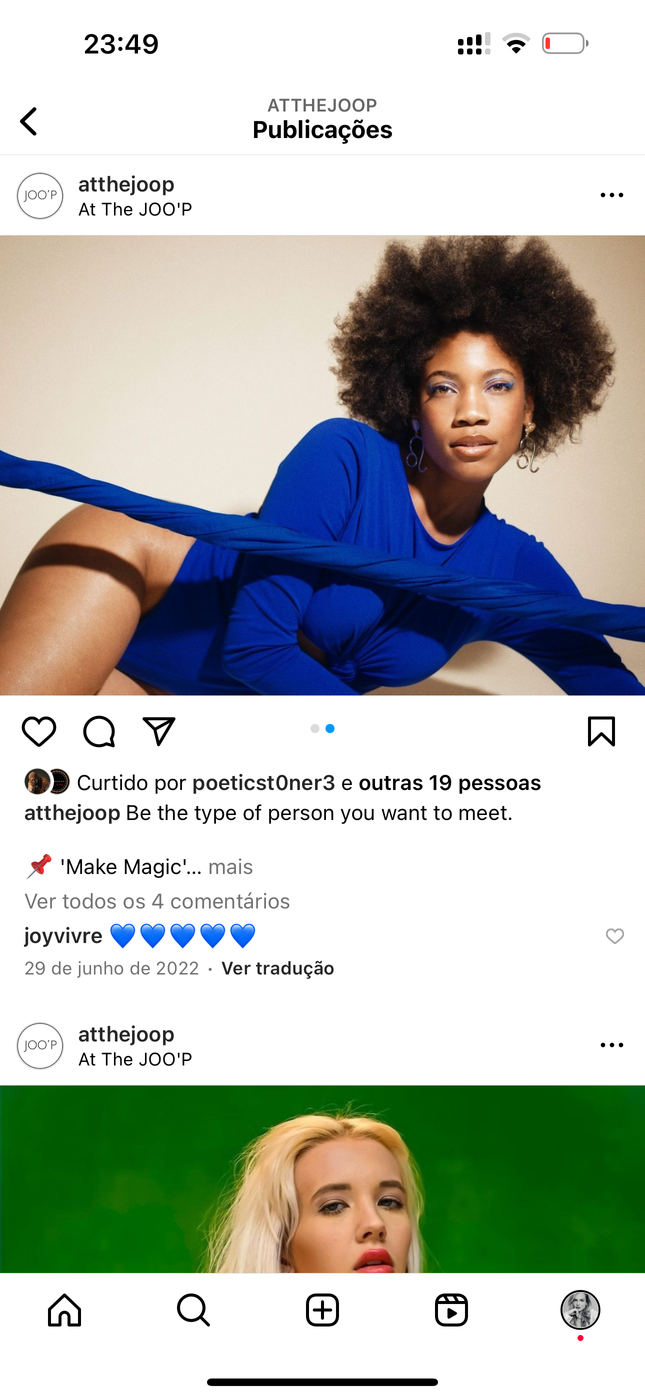
Task: Open options menu for the blue outfit post
Action: click(x=611, y=195)
